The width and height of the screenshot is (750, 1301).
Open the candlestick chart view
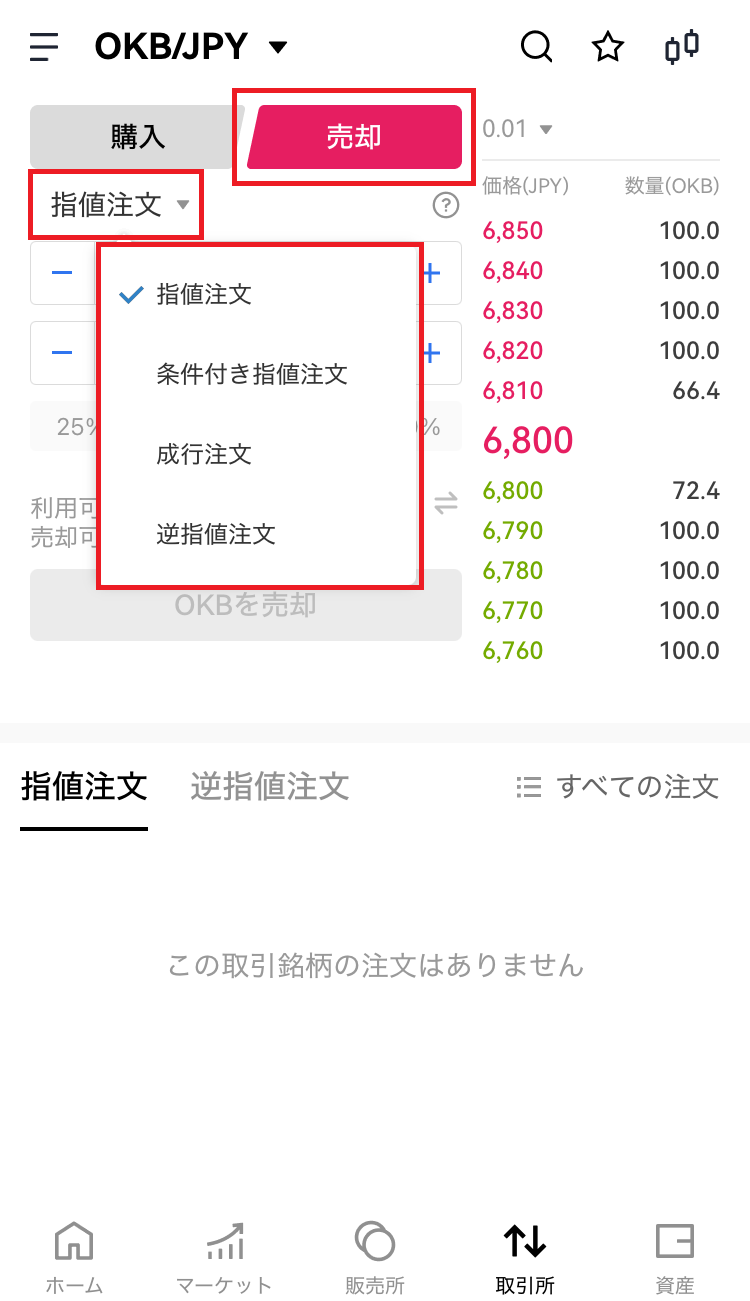coord(682,47)
